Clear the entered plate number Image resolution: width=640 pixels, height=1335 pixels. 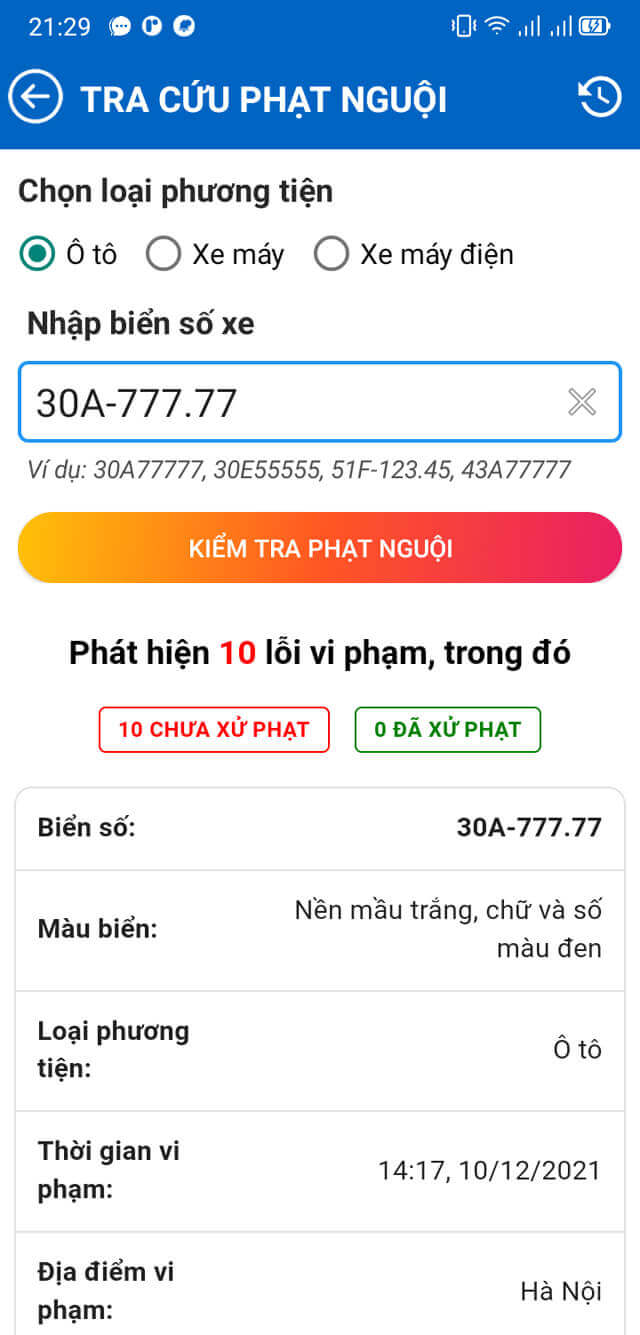(x=582, y=402)
